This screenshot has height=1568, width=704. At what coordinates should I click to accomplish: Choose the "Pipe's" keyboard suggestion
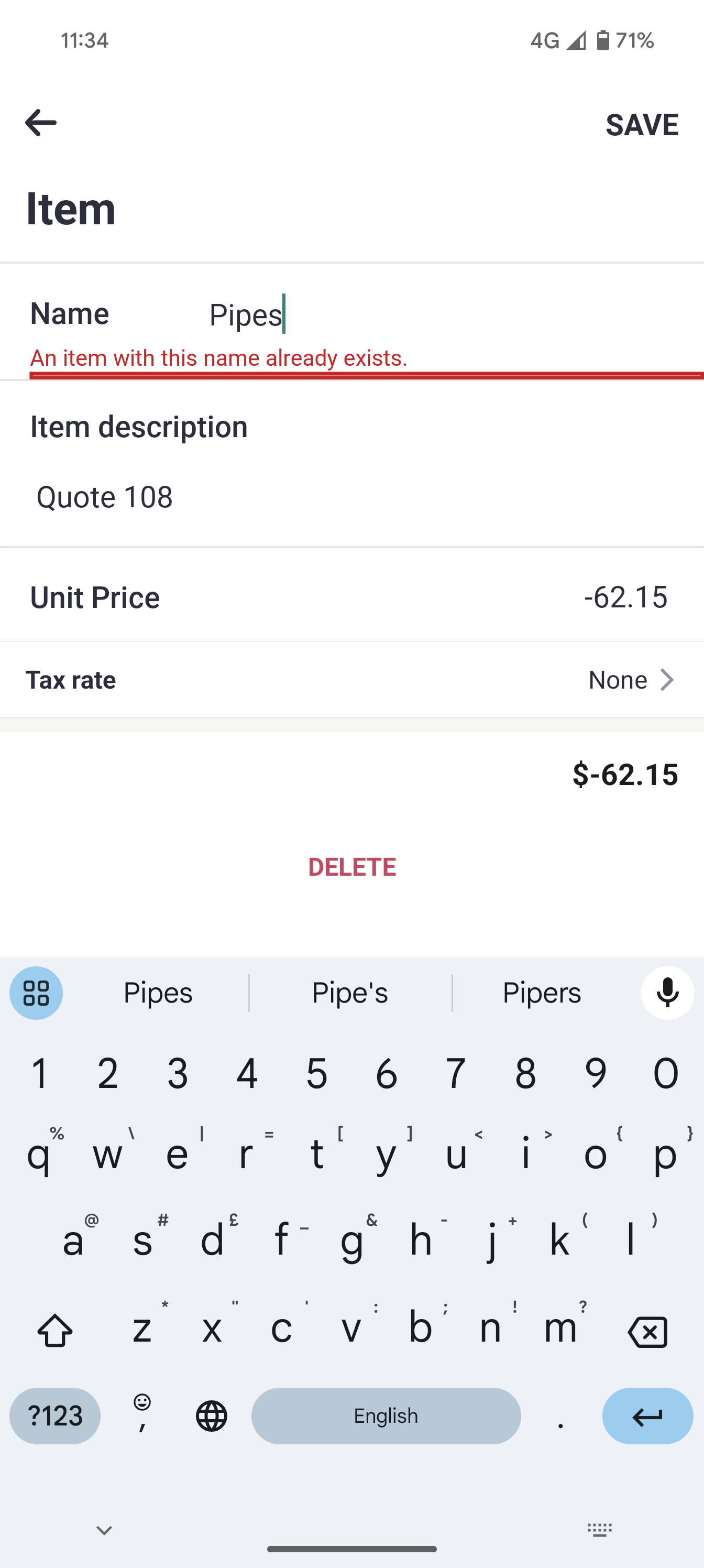point(350,993)
